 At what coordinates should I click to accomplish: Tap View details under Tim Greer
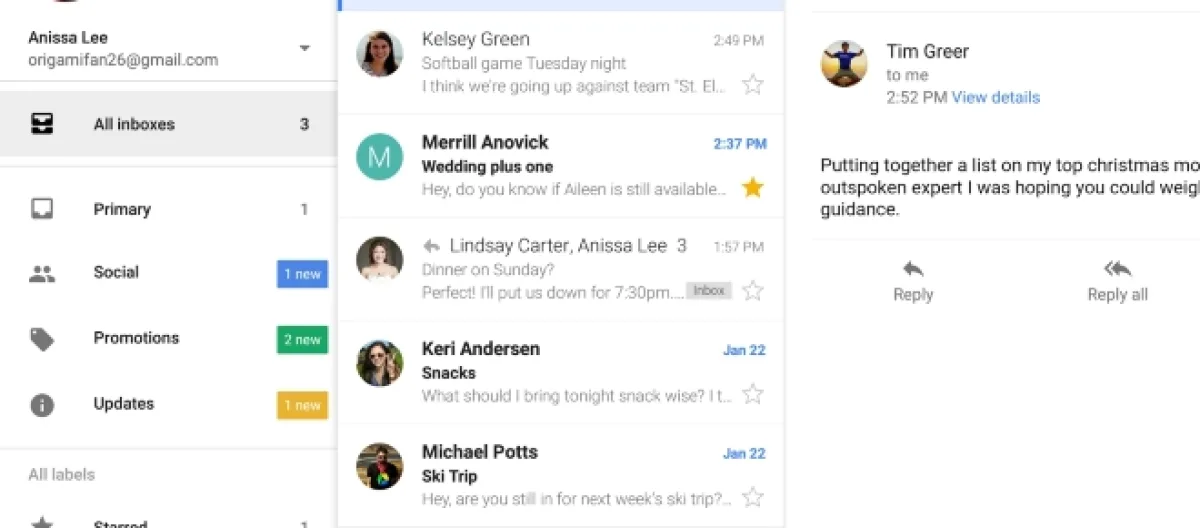(995, 97)
